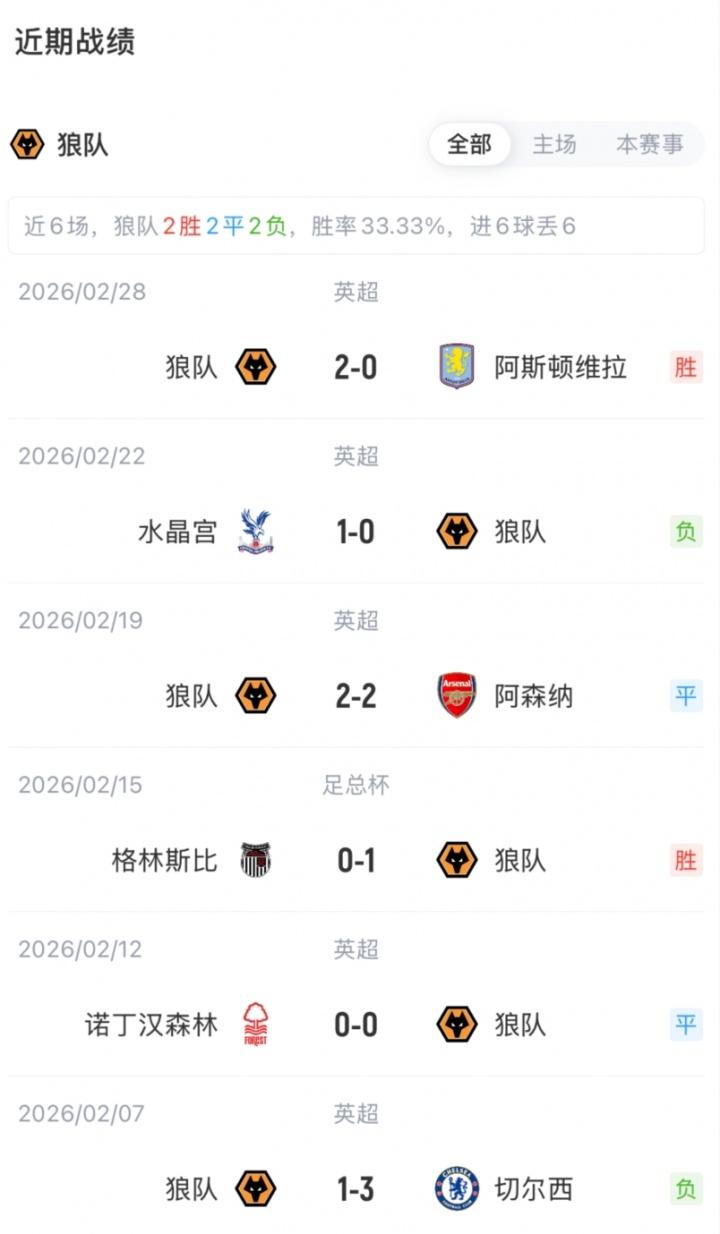
Task: Open the 狼队 vs 阿斯顿维拉 match
Action: coord(356,367)
